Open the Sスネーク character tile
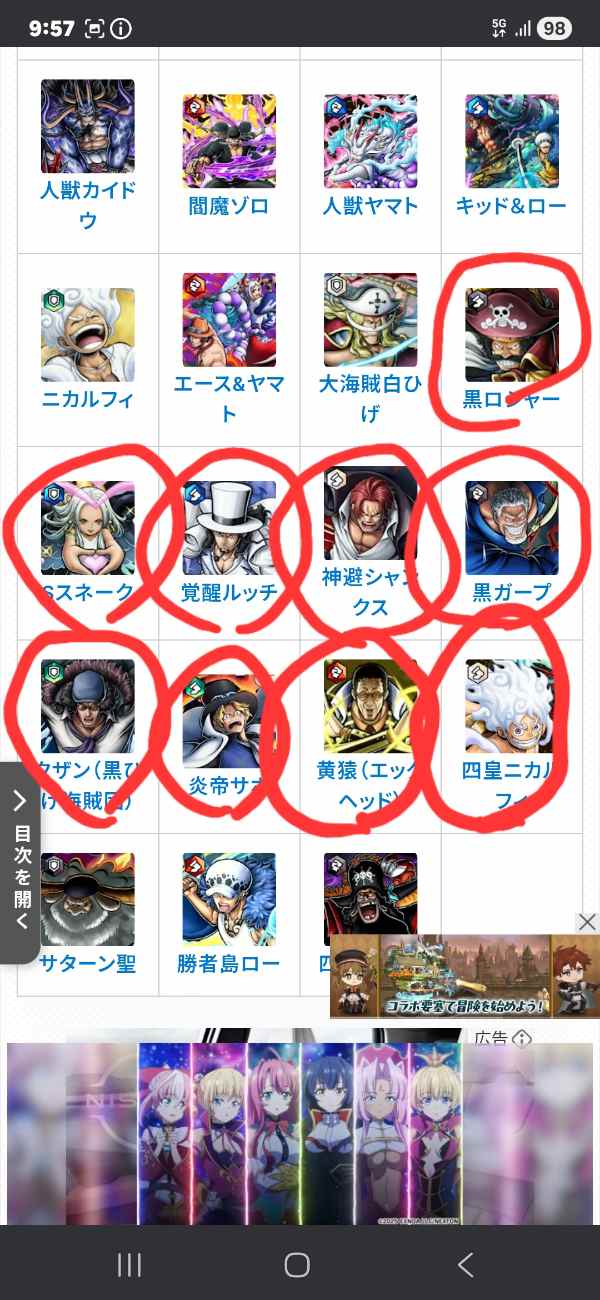 point(88,528)
